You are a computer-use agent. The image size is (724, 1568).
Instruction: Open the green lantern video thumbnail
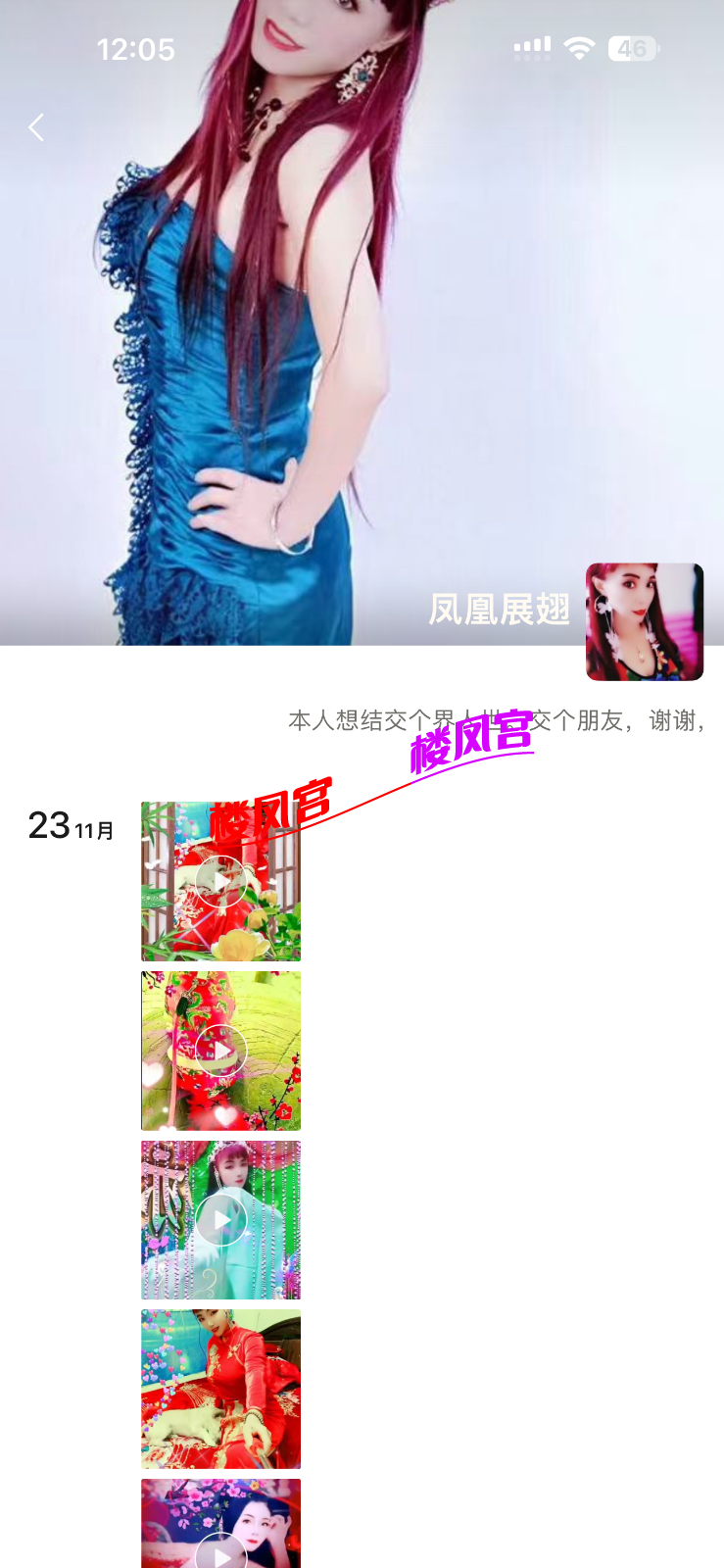220,1049
